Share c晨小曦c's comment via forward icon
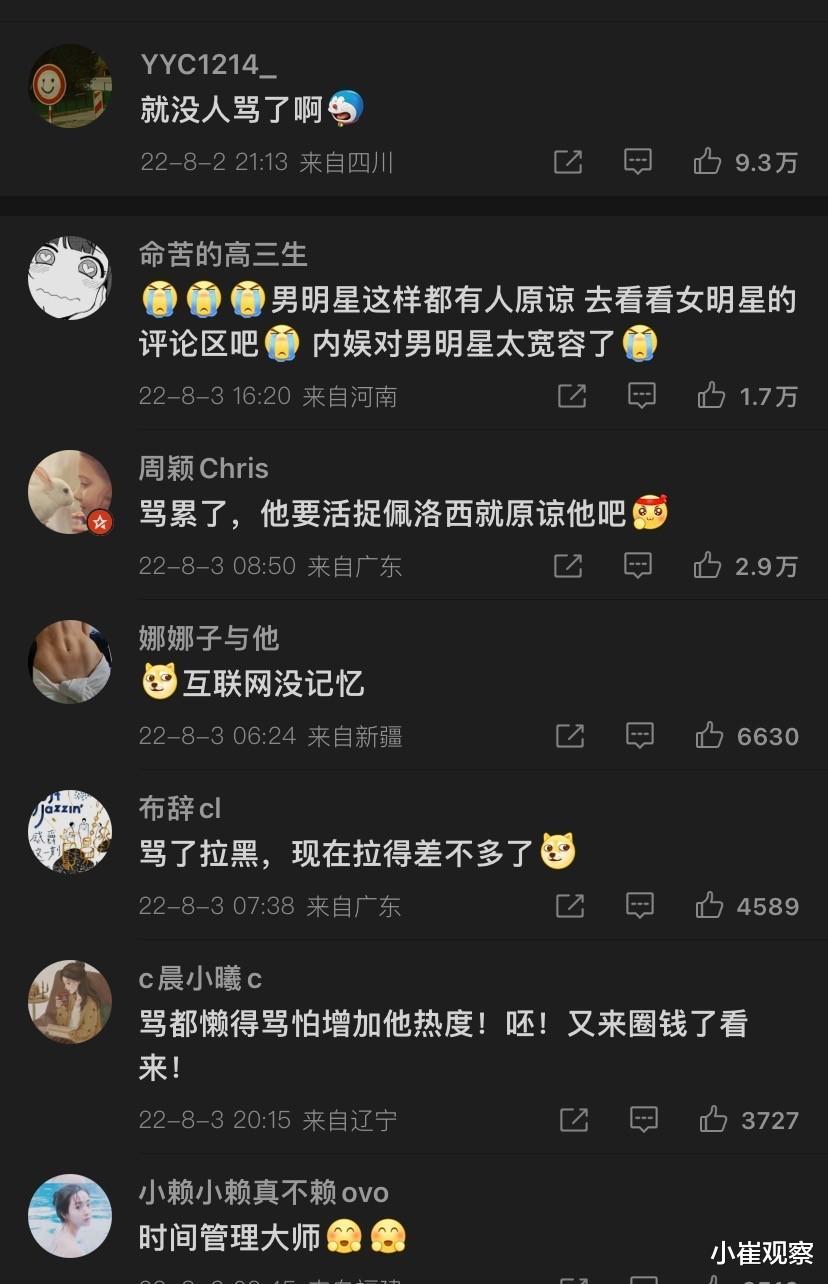The height and width of the screenshot is (1284, 828). 573,1119
